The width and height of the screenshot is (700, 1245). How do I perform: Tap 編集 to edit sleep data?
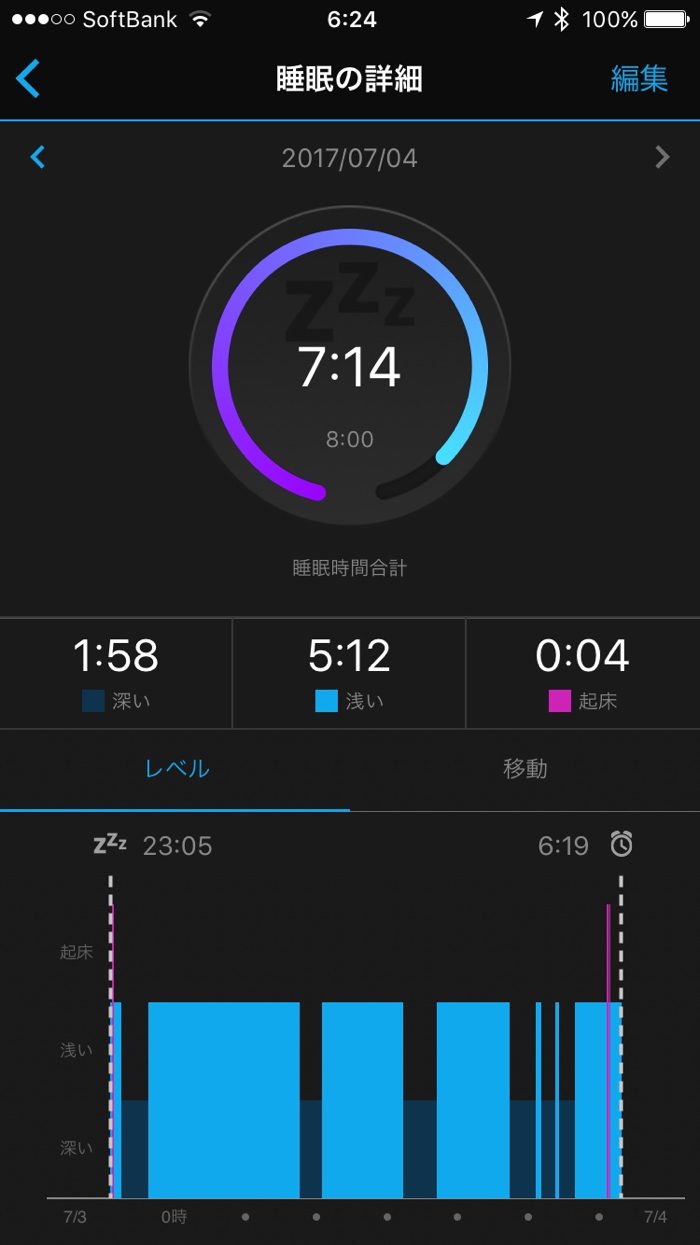click(x=638, y=79)
